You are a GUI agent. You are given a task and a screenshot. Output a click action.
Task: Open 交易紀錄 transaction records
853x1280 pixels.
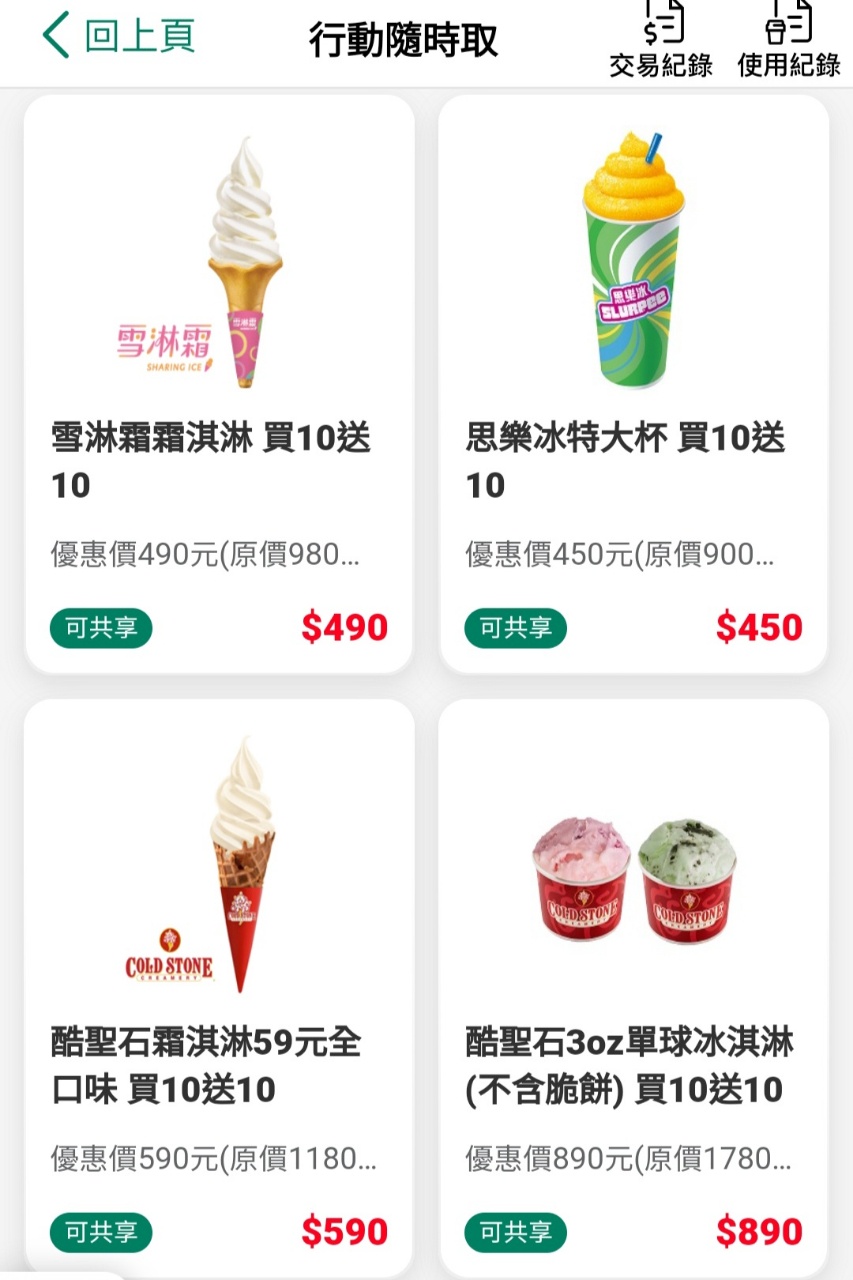[660, 40]
